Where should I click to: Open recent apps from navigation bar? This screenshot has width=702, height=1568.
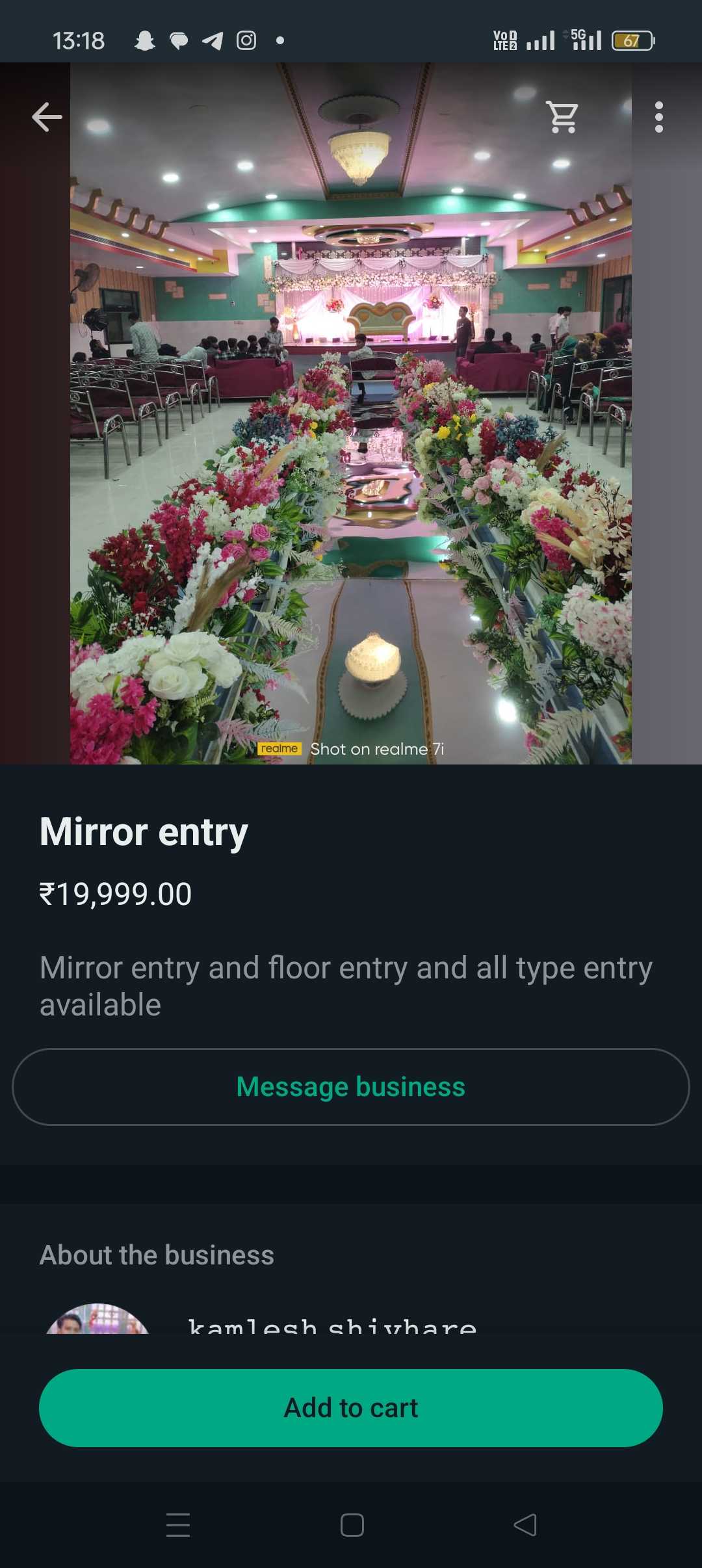(x=178, y=1525)
